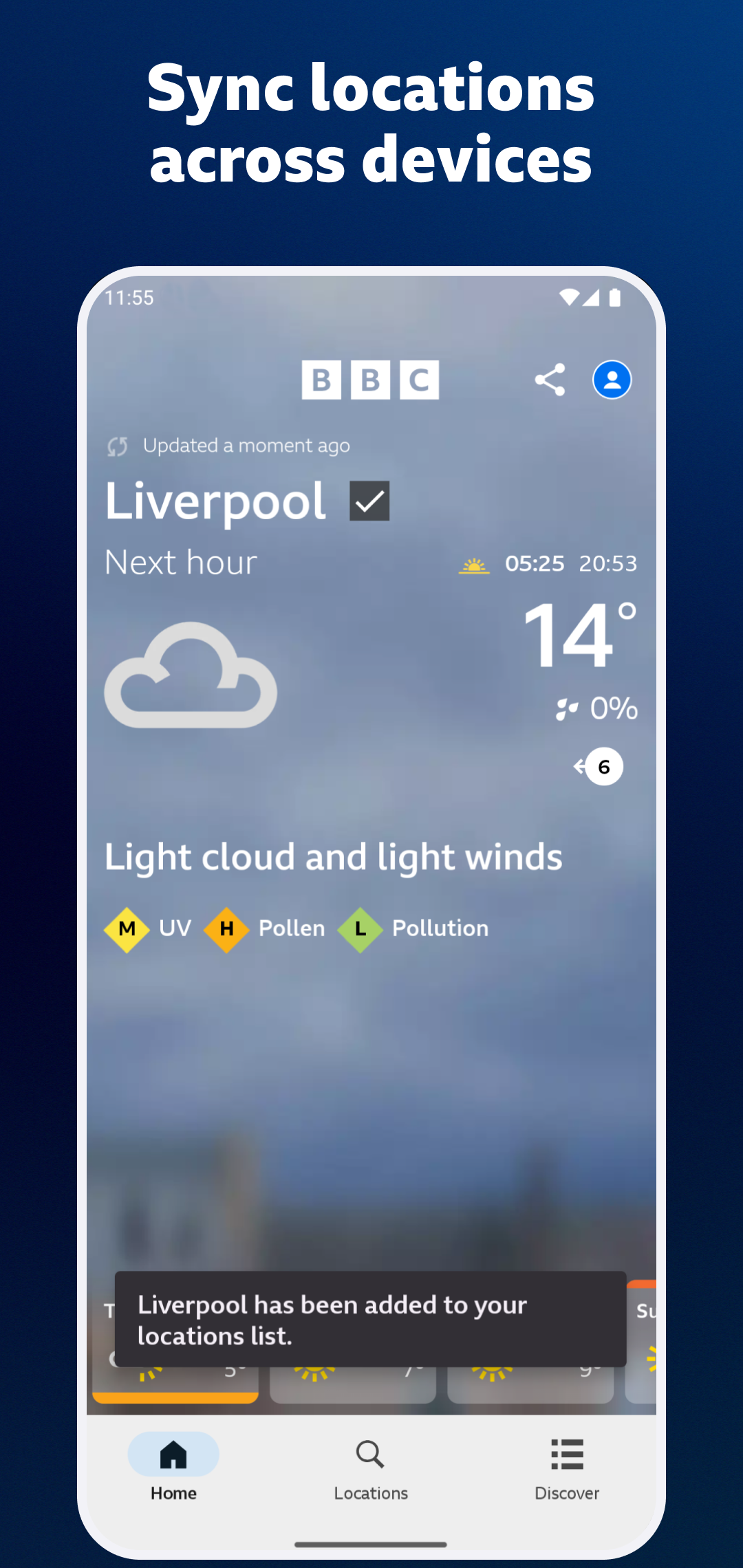The image size is (743, 1568).
Task: Tap the light cloud weather symbol
Action: click(x=191, y=677)
